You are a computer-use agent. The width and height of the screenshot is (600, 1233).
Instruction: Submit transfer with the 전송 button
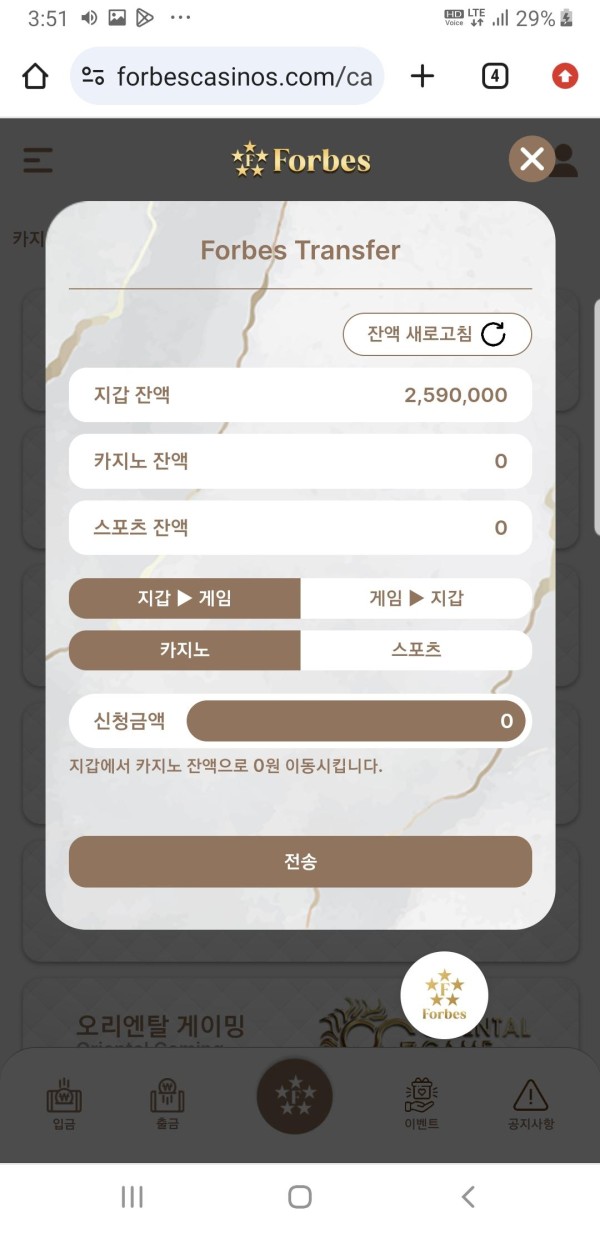tap(300, 862)
